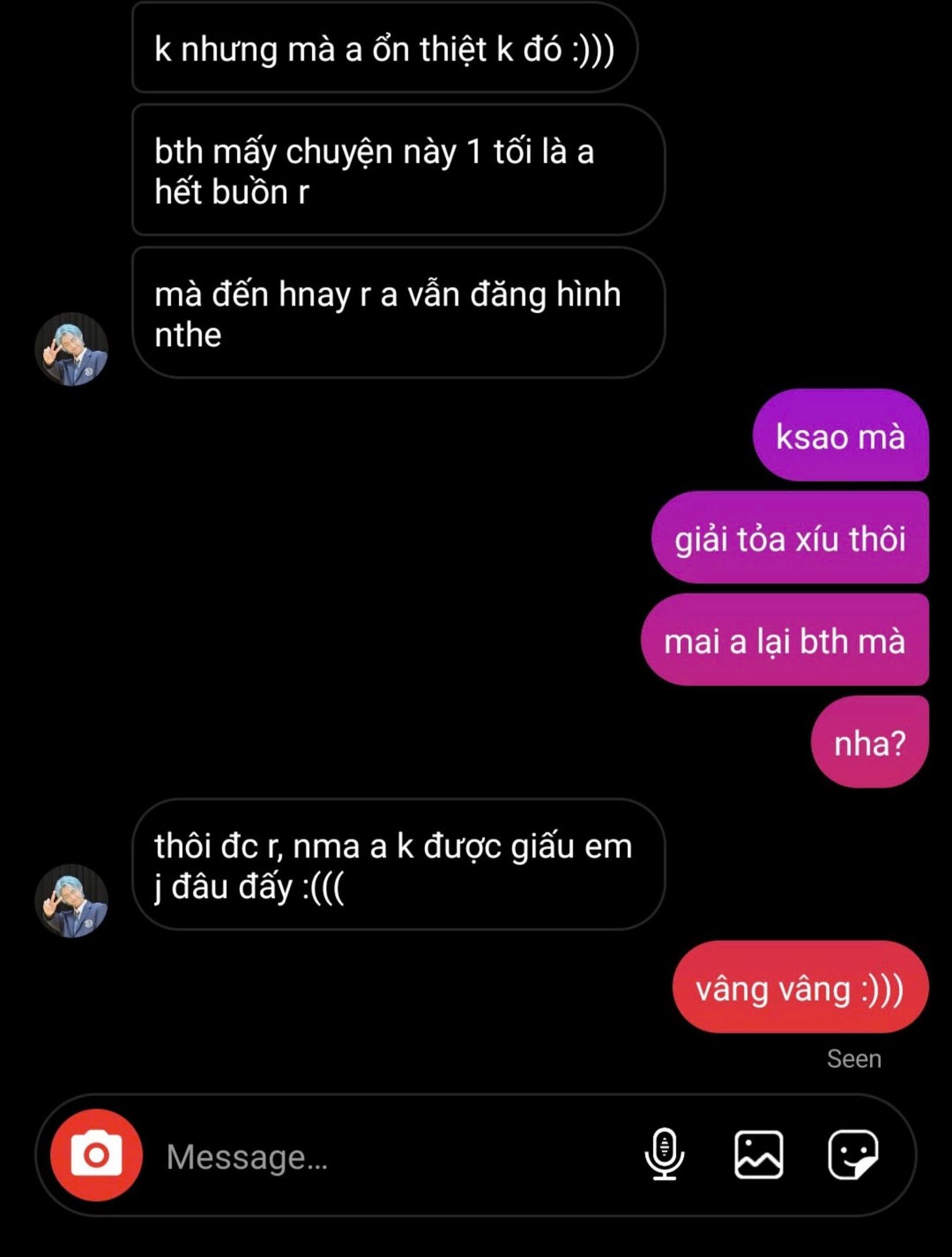This screenshot has height=1257, width=952.
Task: Open the camera from the message bar
Action: (x=96, y=1155)
